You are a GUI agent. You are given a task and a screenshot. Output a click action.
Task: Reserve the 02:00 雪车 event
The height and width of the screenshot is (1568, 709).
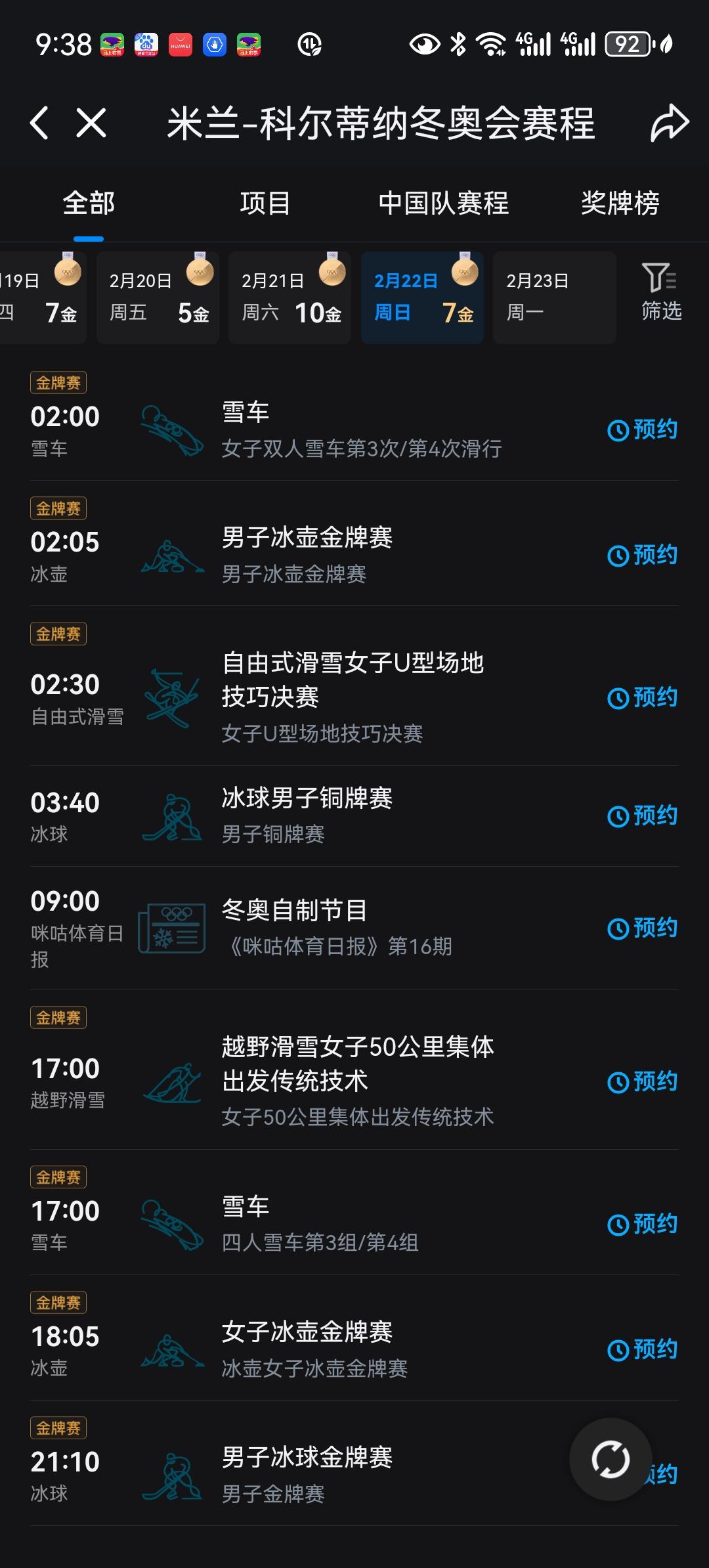coord(642,430)
